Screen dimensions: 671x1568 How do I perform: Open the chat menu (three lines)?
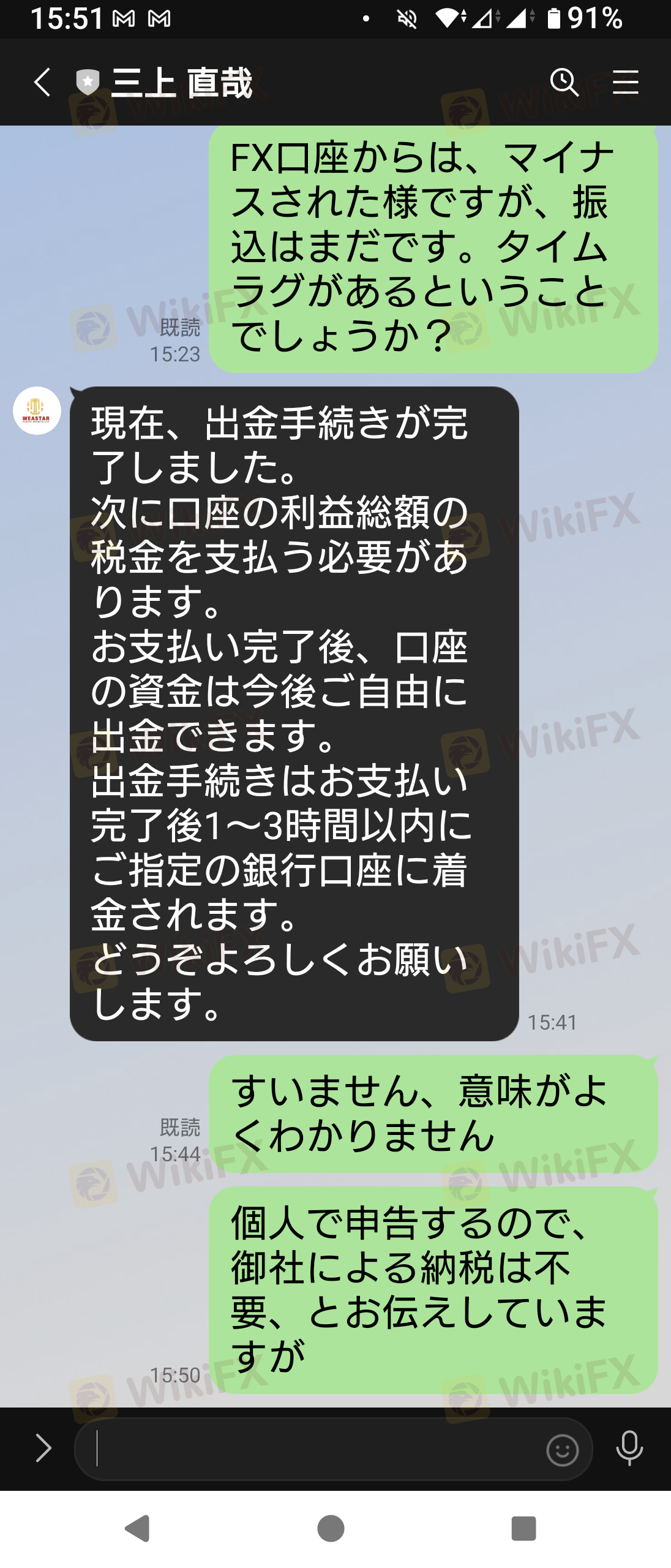(x=626, y=82)
